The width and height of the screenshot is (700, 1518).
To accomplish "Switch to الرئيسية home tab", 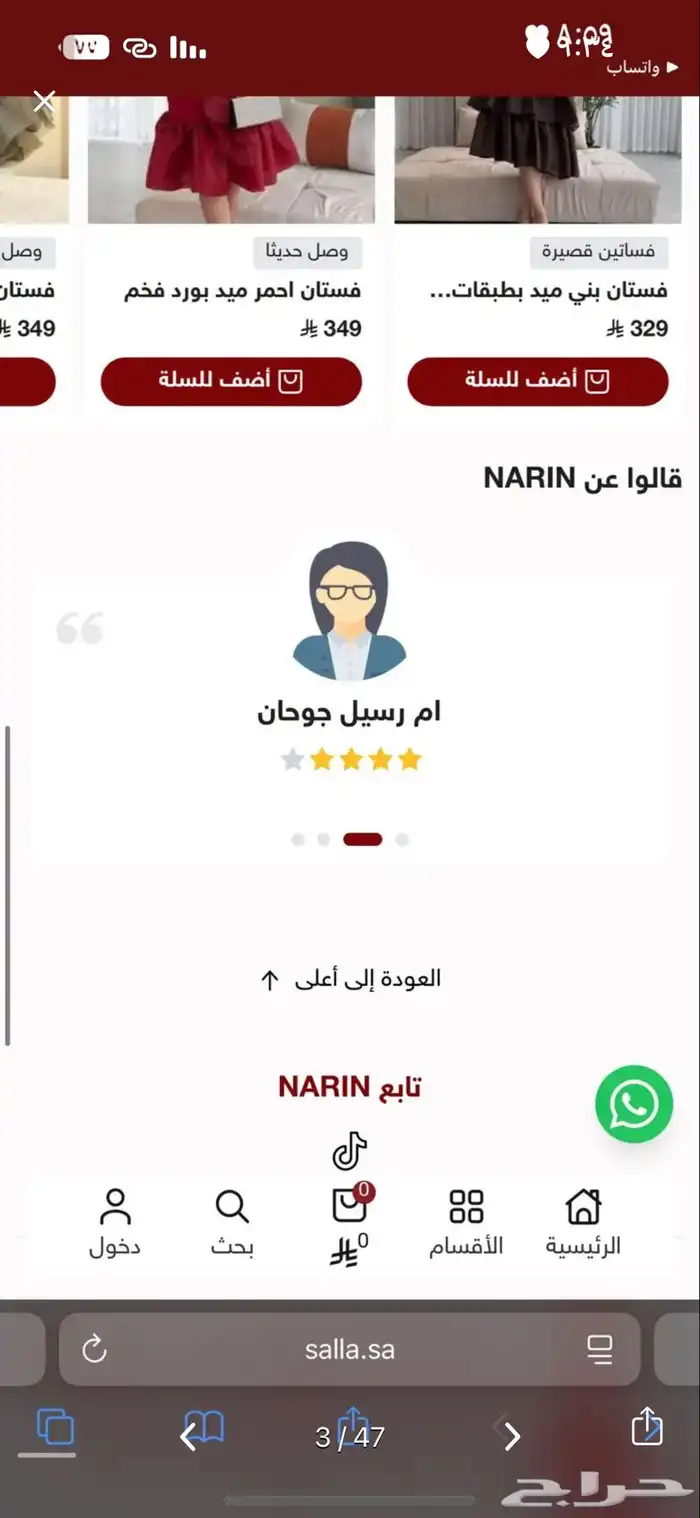I will click(583, 1222).
